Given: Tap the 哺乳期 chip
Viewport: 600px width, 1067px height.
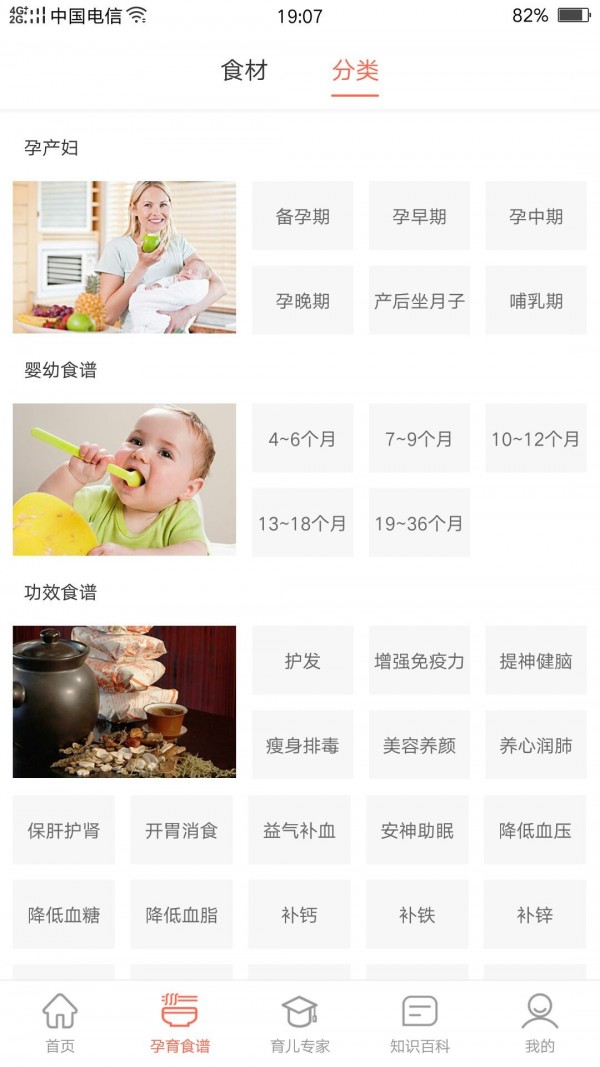Looking at the screenshot, I should click(x=536, y=300).
